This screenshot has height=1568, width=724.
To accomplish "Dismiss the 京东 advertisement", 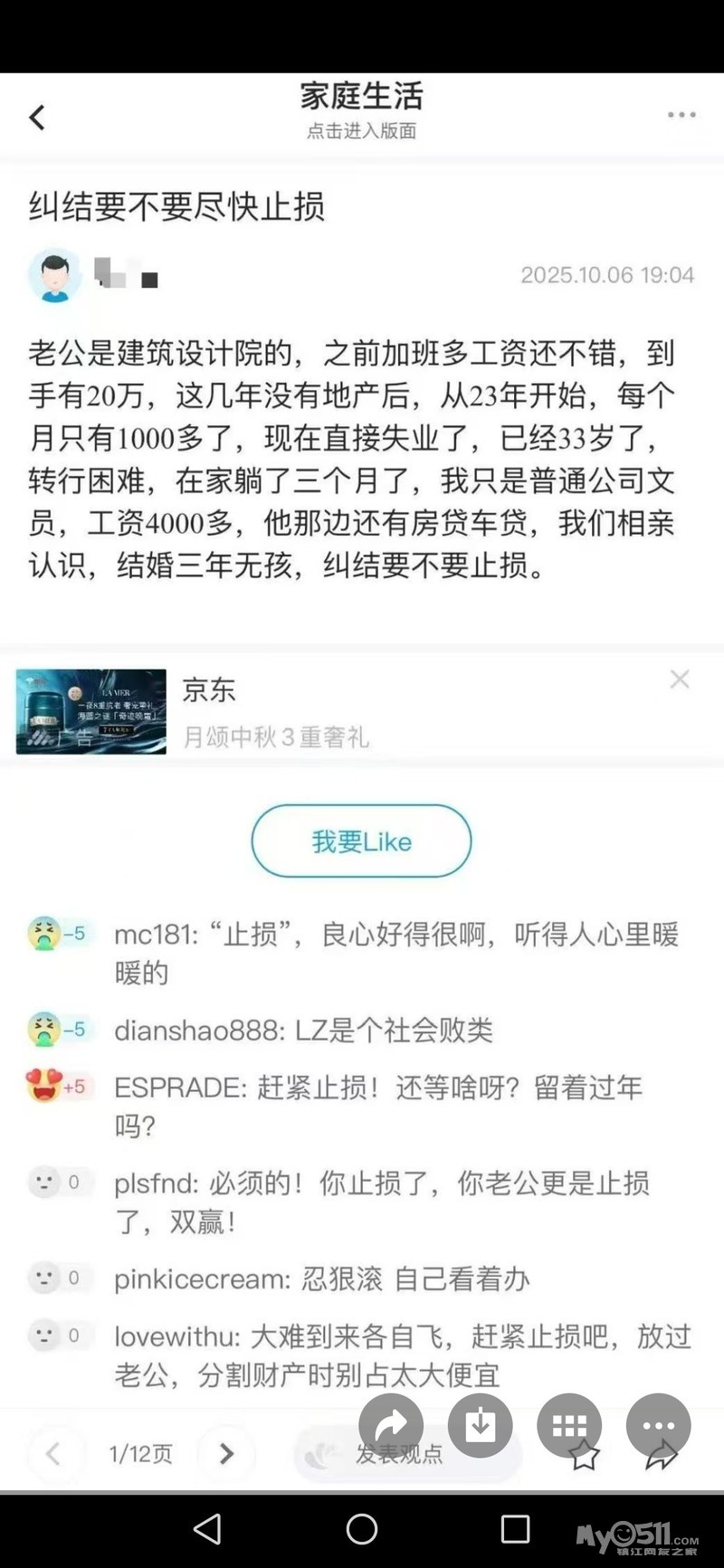I will point(680,679).
